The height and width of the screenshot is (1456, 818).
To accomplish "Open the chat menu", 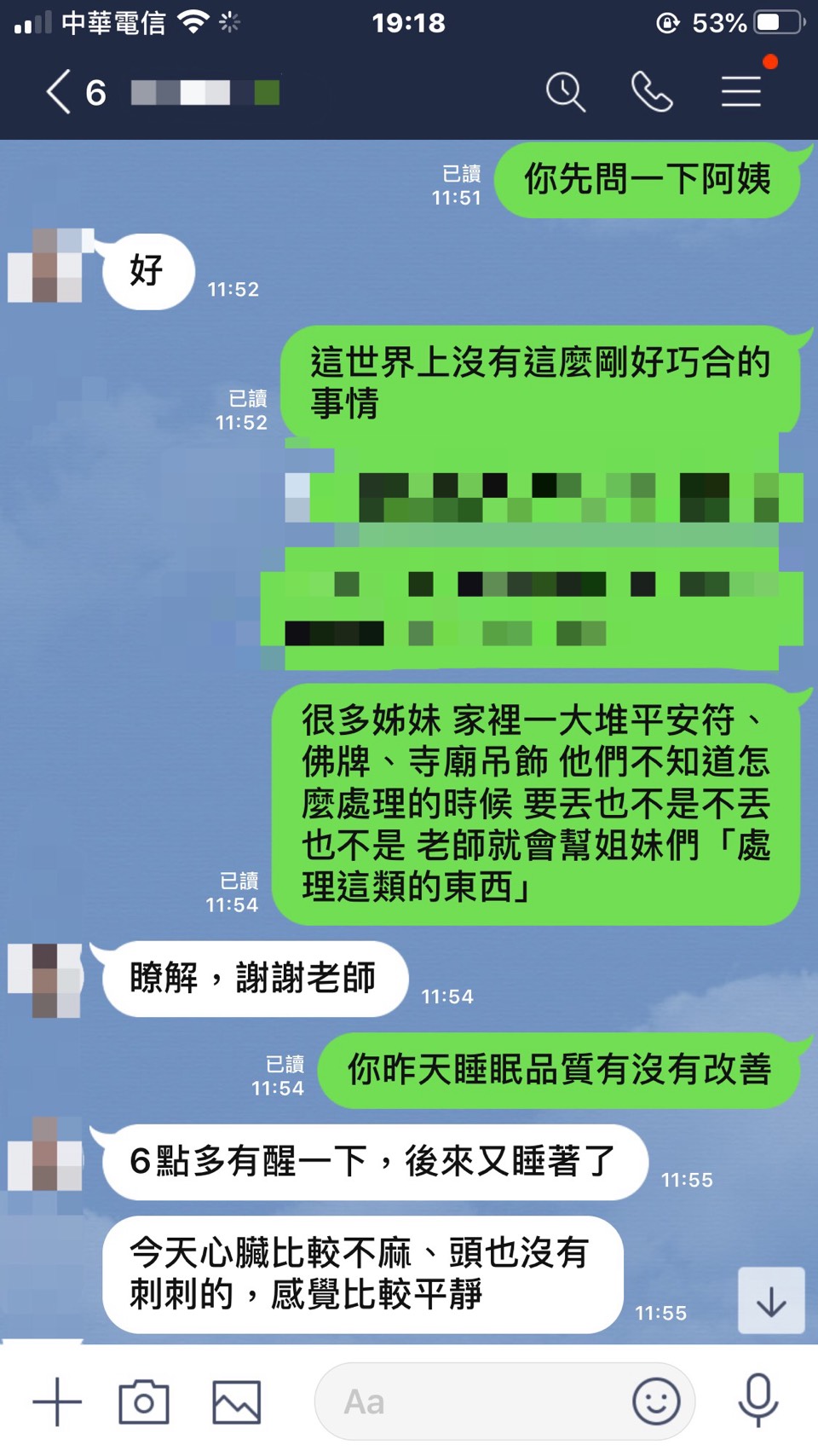I will click(x=740, y=92).
